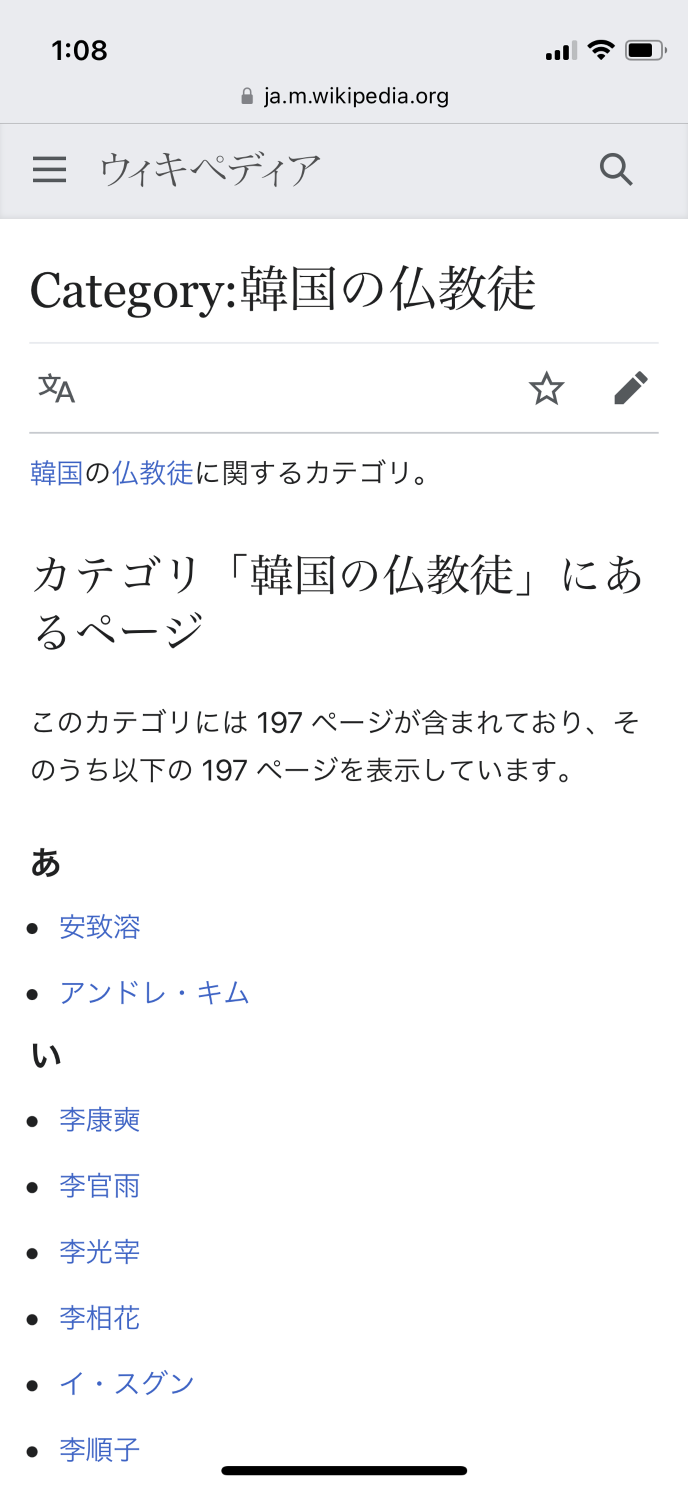Open Wikipedia search

coord(616,170)
